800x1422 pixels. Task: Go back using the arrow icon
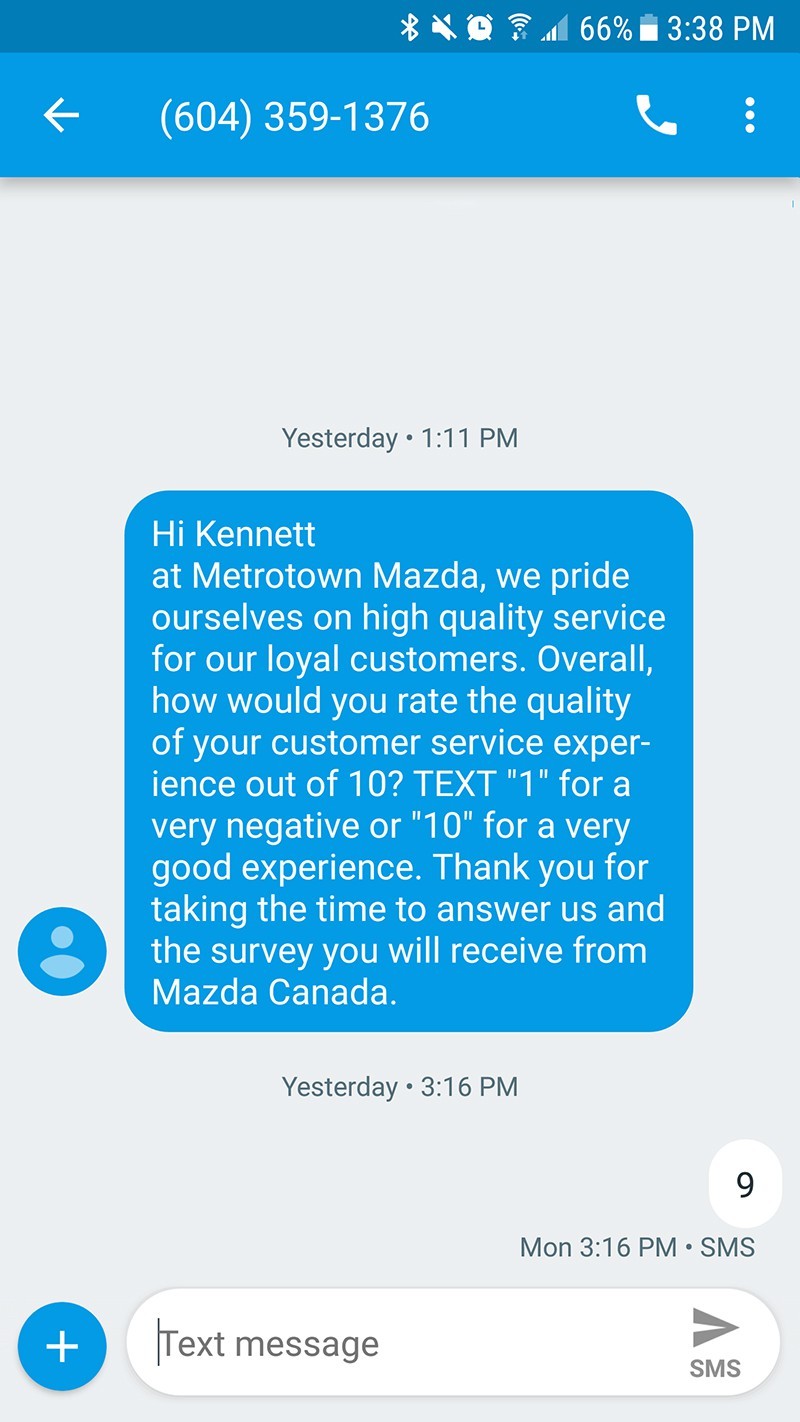[61, 117]
